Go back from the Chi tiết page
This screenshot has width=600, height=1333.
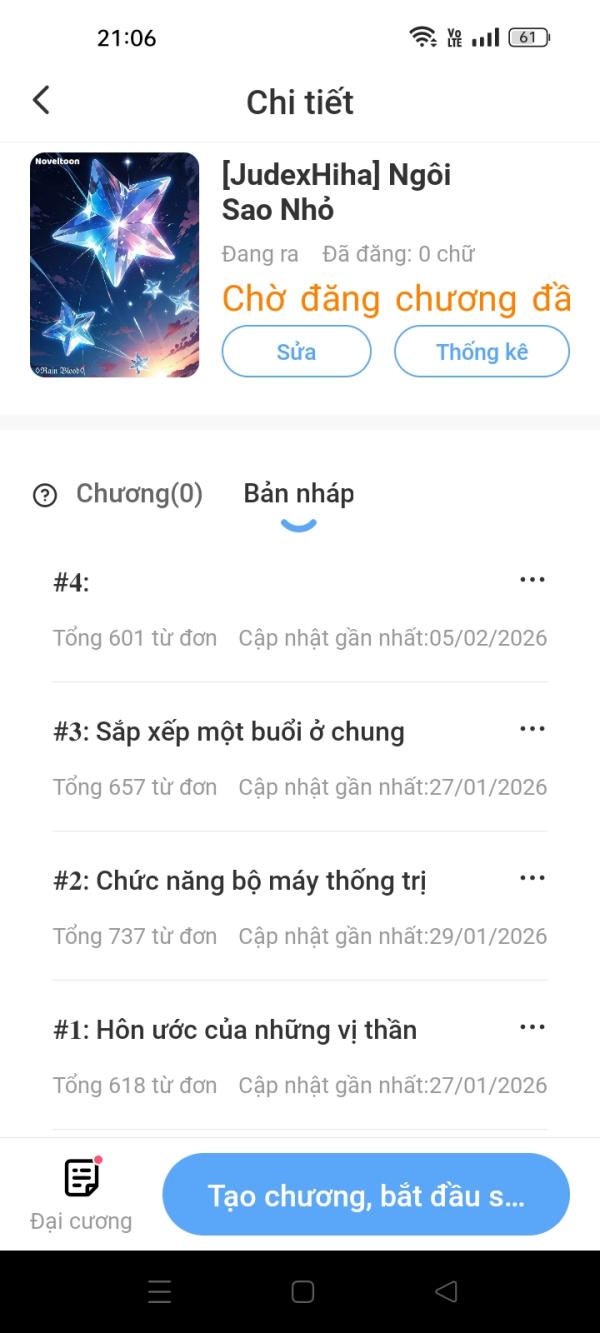coord(41,101)
